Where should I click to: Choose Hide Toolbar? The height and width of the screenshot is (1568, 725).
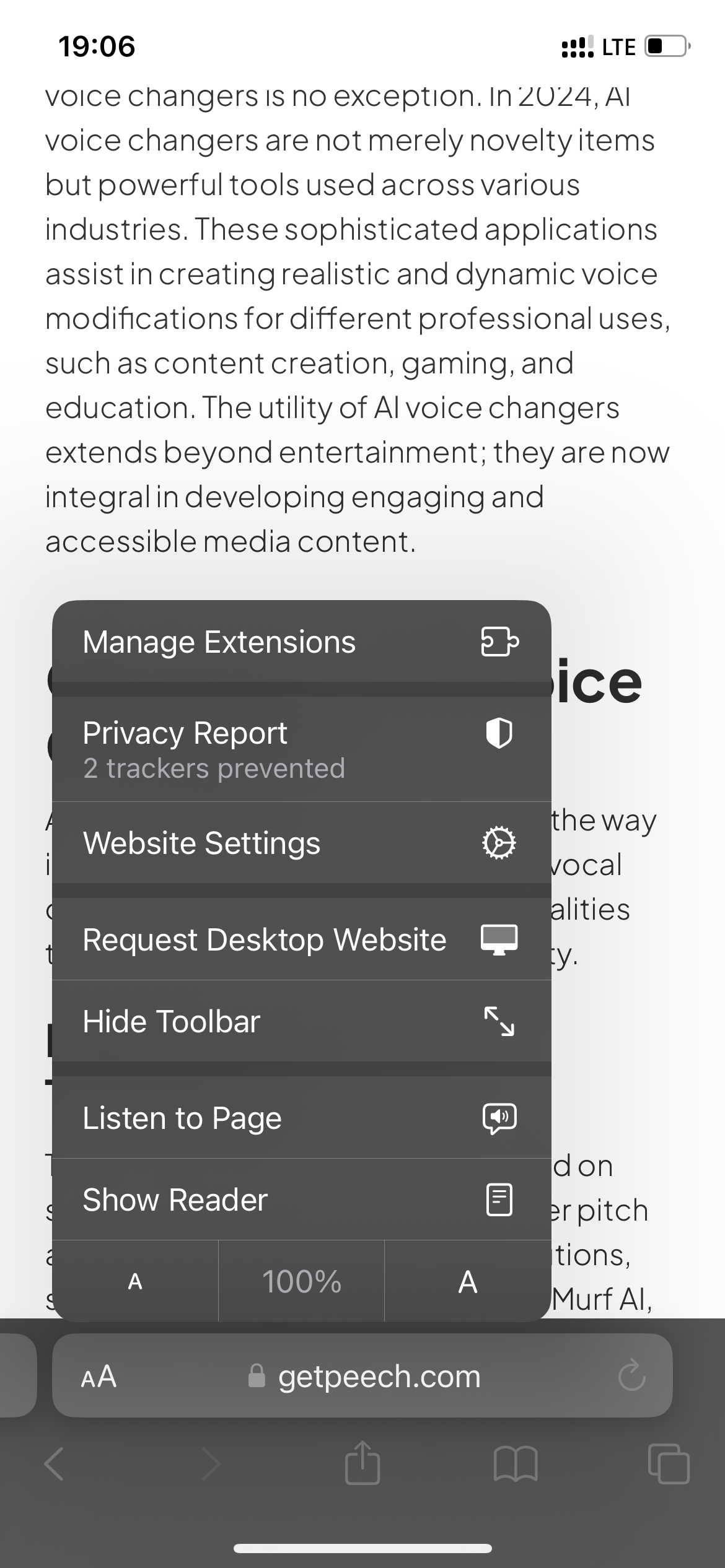click(x=301, y=1021)
